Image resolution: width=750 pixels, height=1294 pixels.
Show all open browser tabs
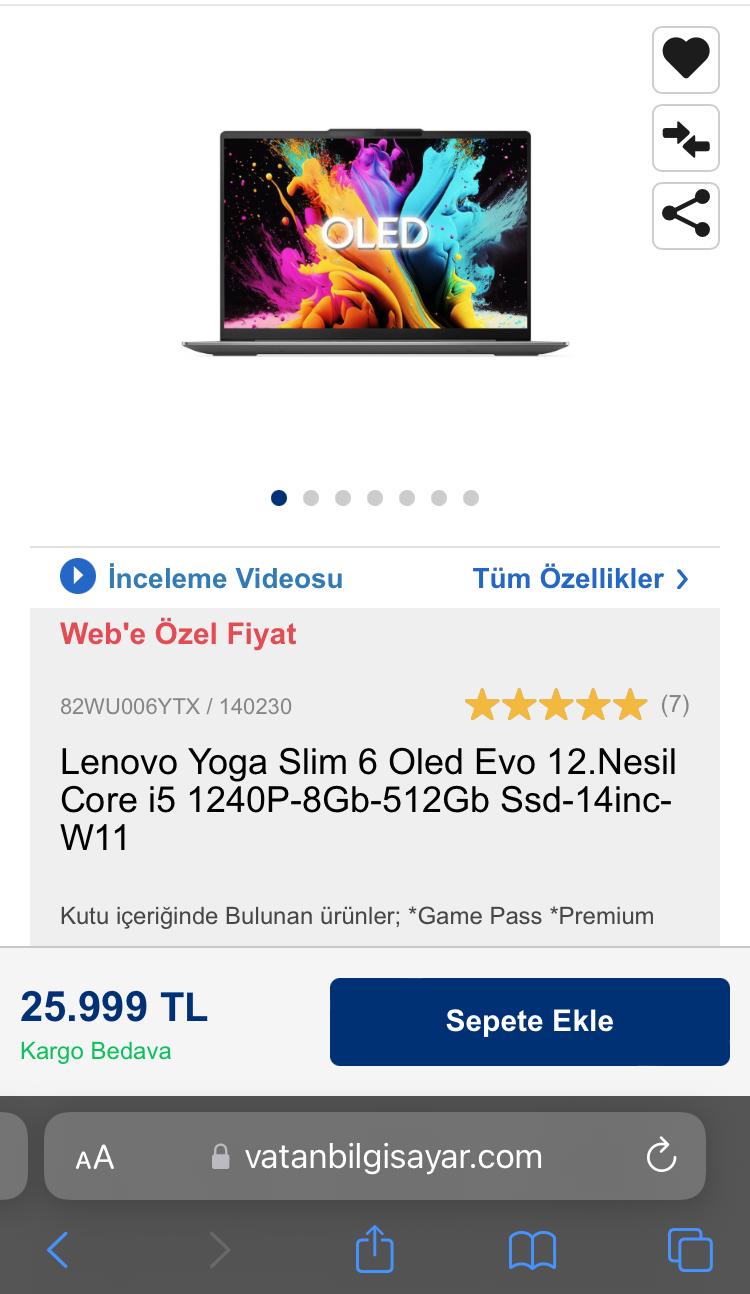(690, 1250)
